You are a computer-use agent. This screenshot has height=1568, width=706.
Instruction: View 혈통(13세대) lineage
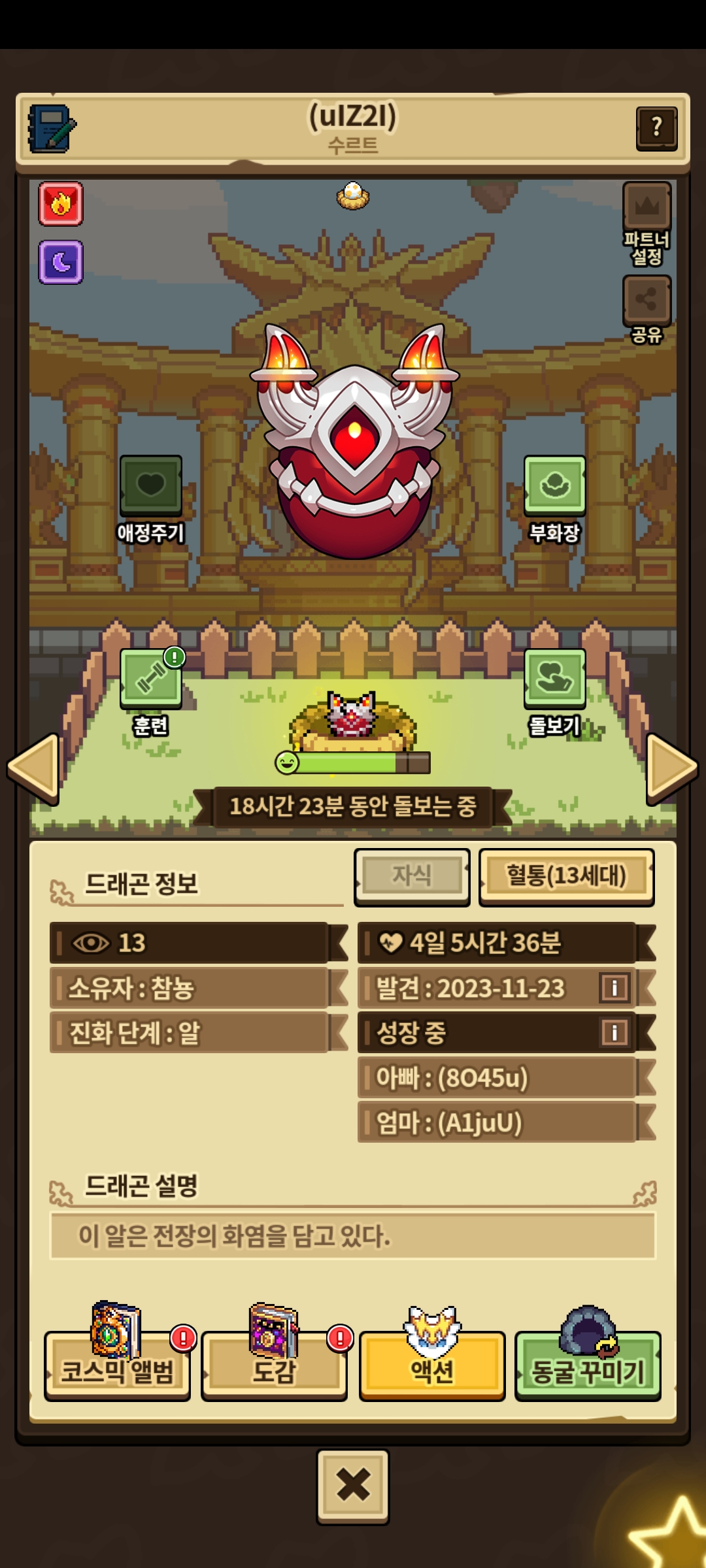[x=566, y=876]
